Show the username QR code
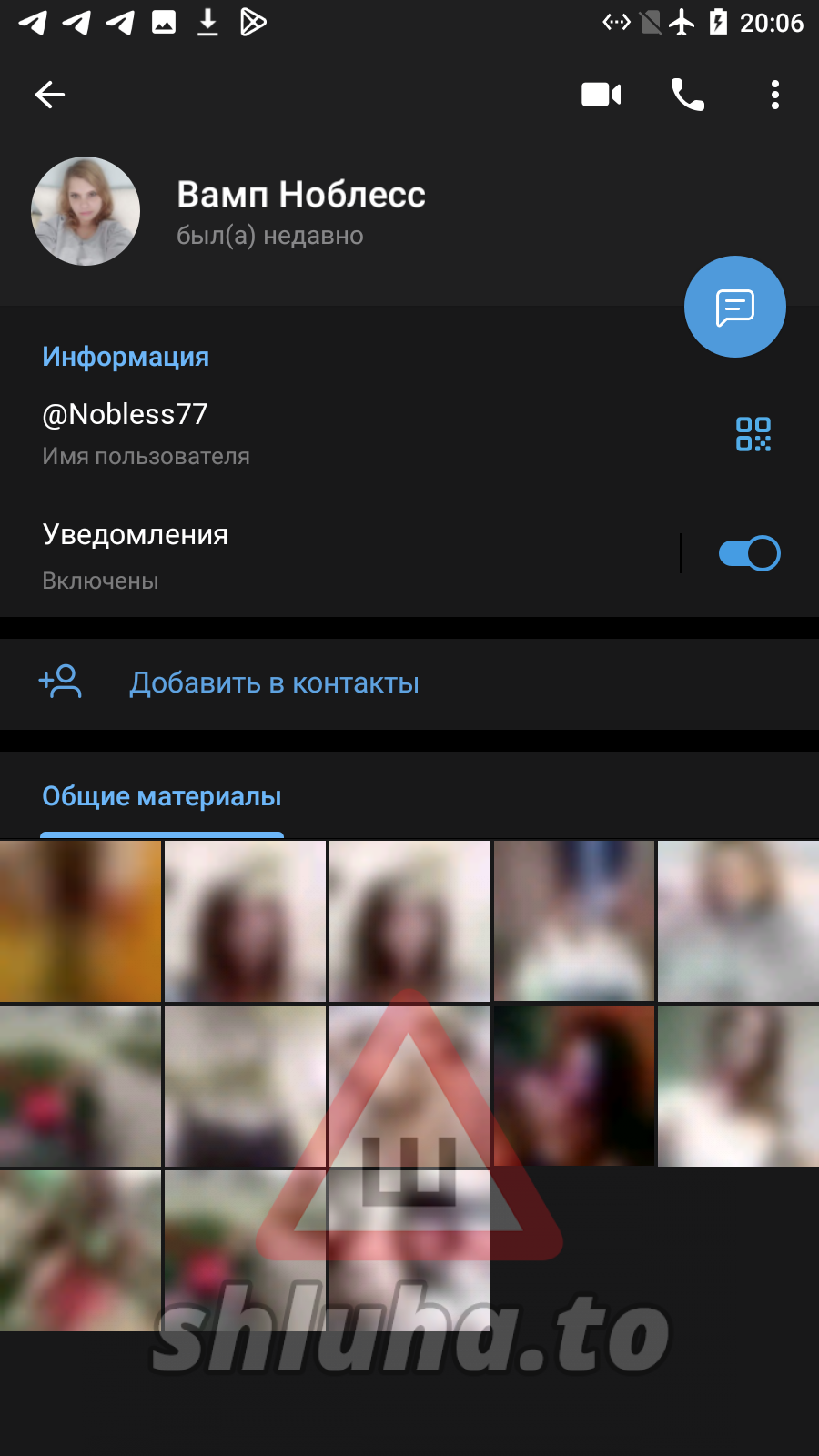 pyautogui.click(x=753, y=434)
